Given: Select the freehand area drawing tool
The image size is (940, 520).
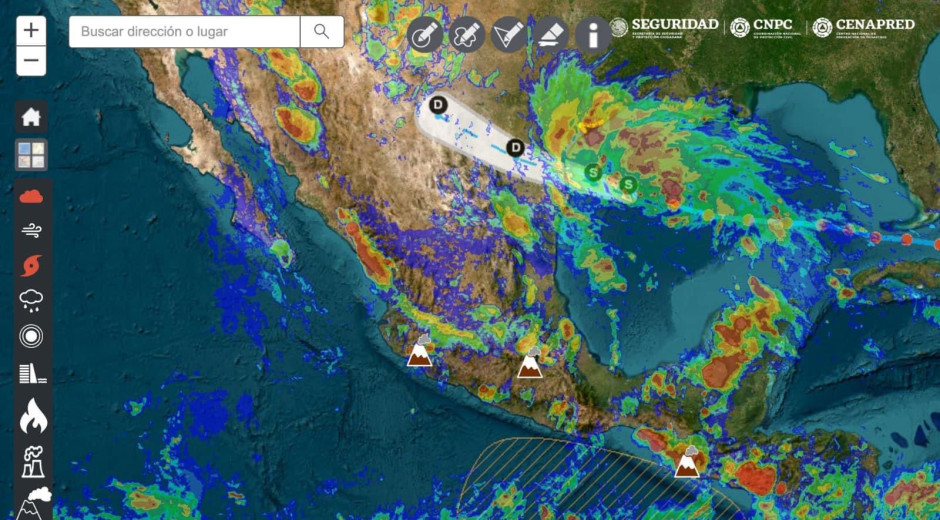Looking at the screenshot, I should [467, 35].
